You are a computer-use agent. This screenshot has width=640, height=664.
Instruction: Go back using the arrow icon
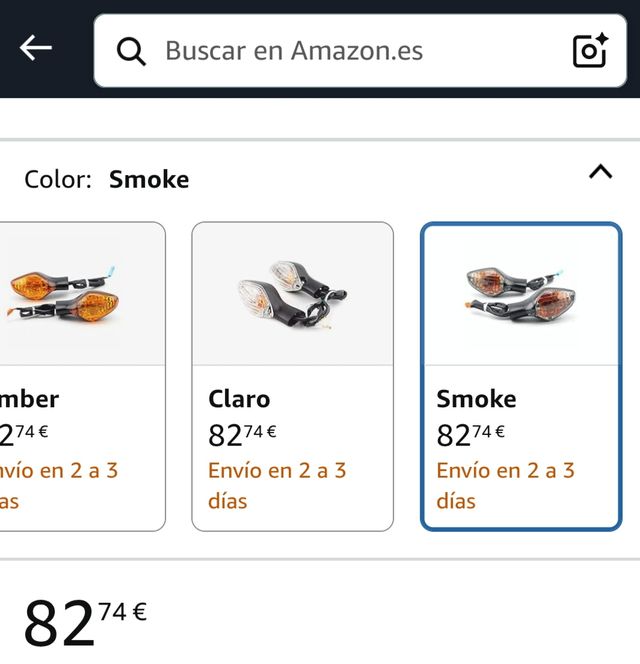click(36, 48)
